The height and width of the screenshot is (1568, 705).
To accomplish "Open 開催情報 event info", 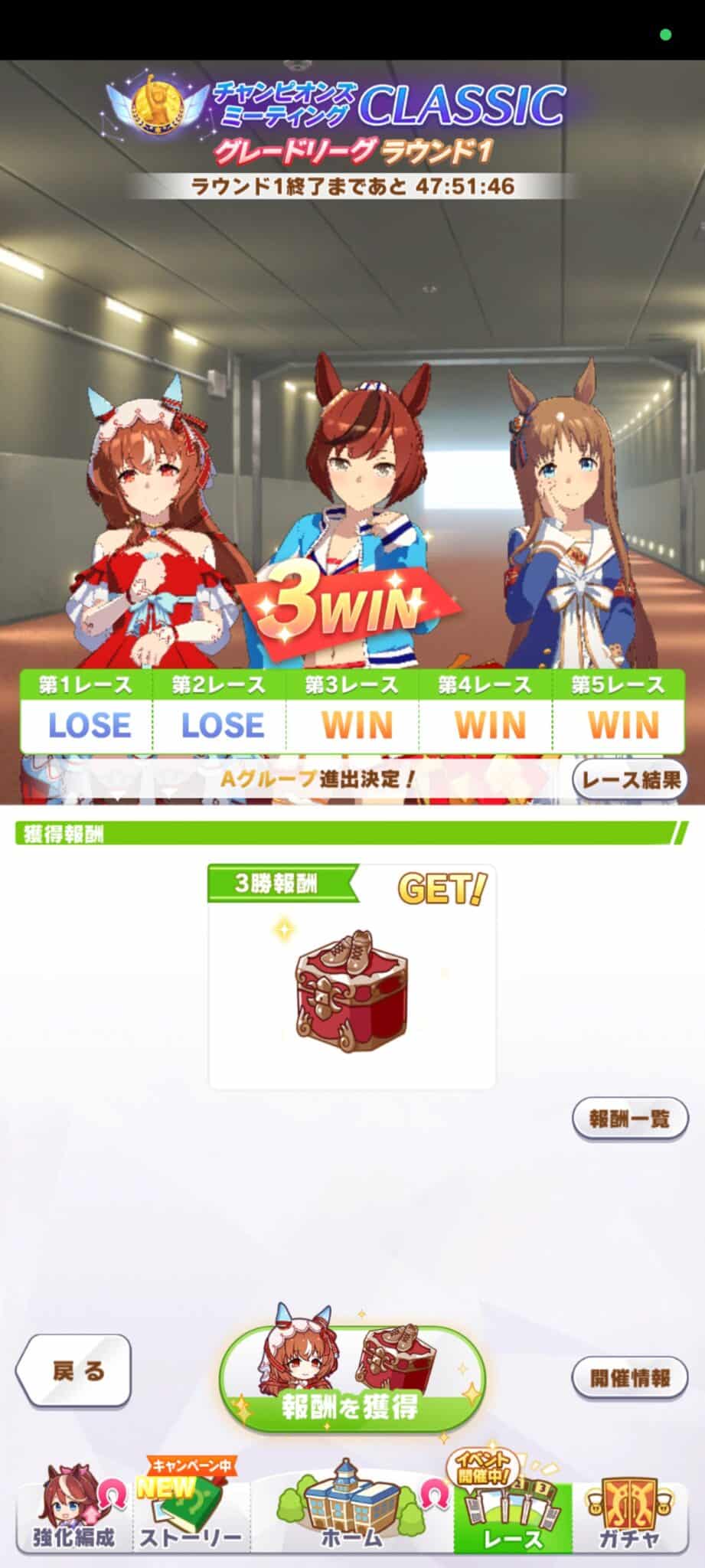I will tap(629, 1377).
